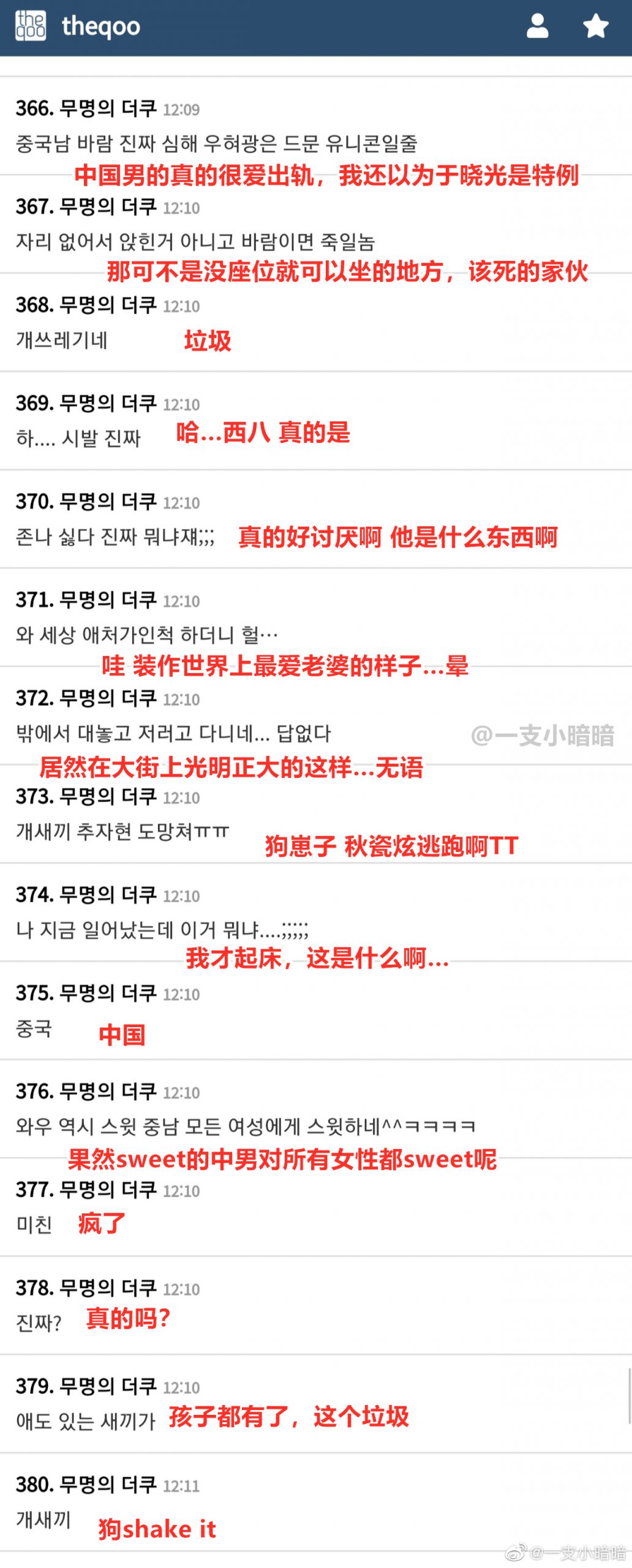
Task: Go to theqoo home via the header title
Action: [x=100, y=27]
